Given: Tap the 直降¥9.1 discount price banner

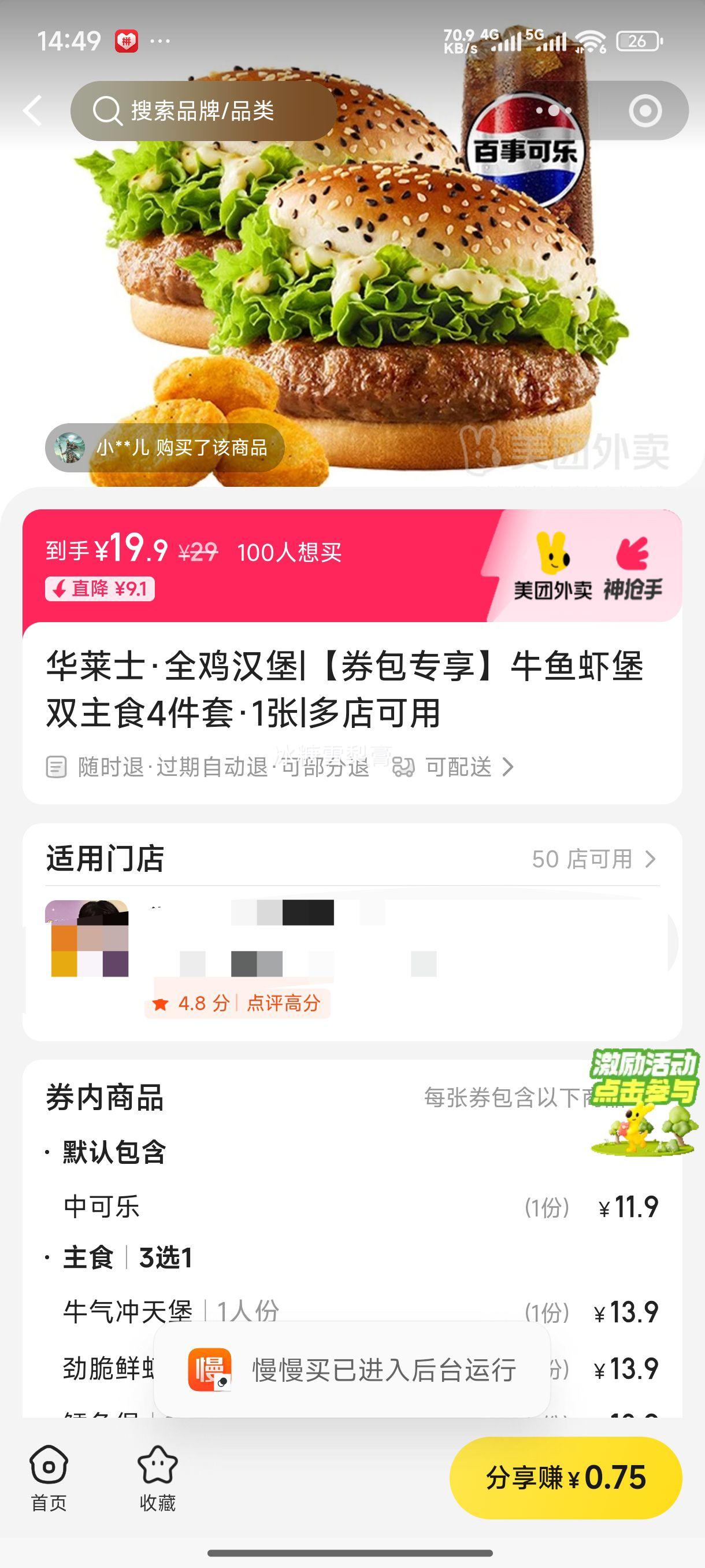Looking at the screenshot, I should [x=101, y=589].
